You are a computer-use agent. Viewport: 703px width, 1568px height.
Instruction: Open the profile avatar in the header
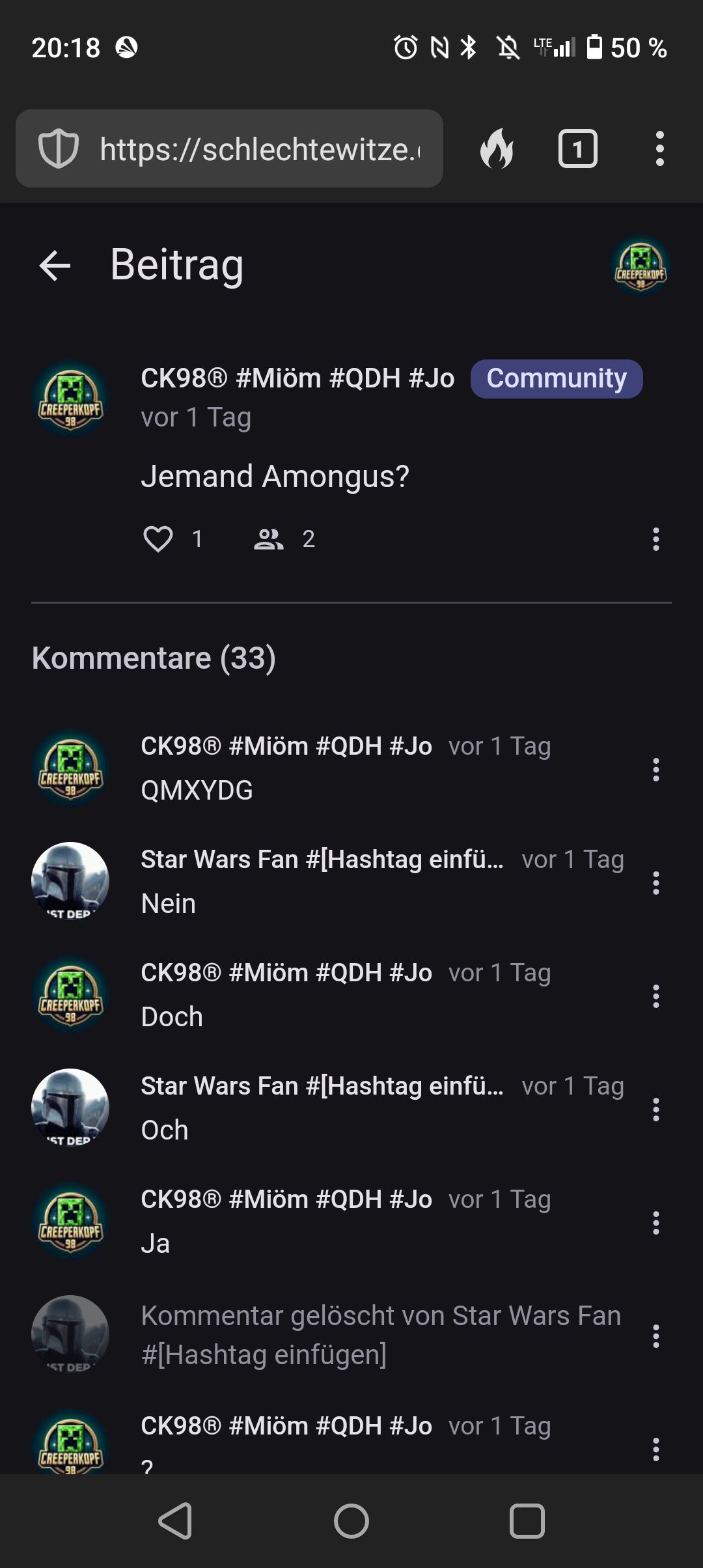pyautogui.click(x=641, y=266)
